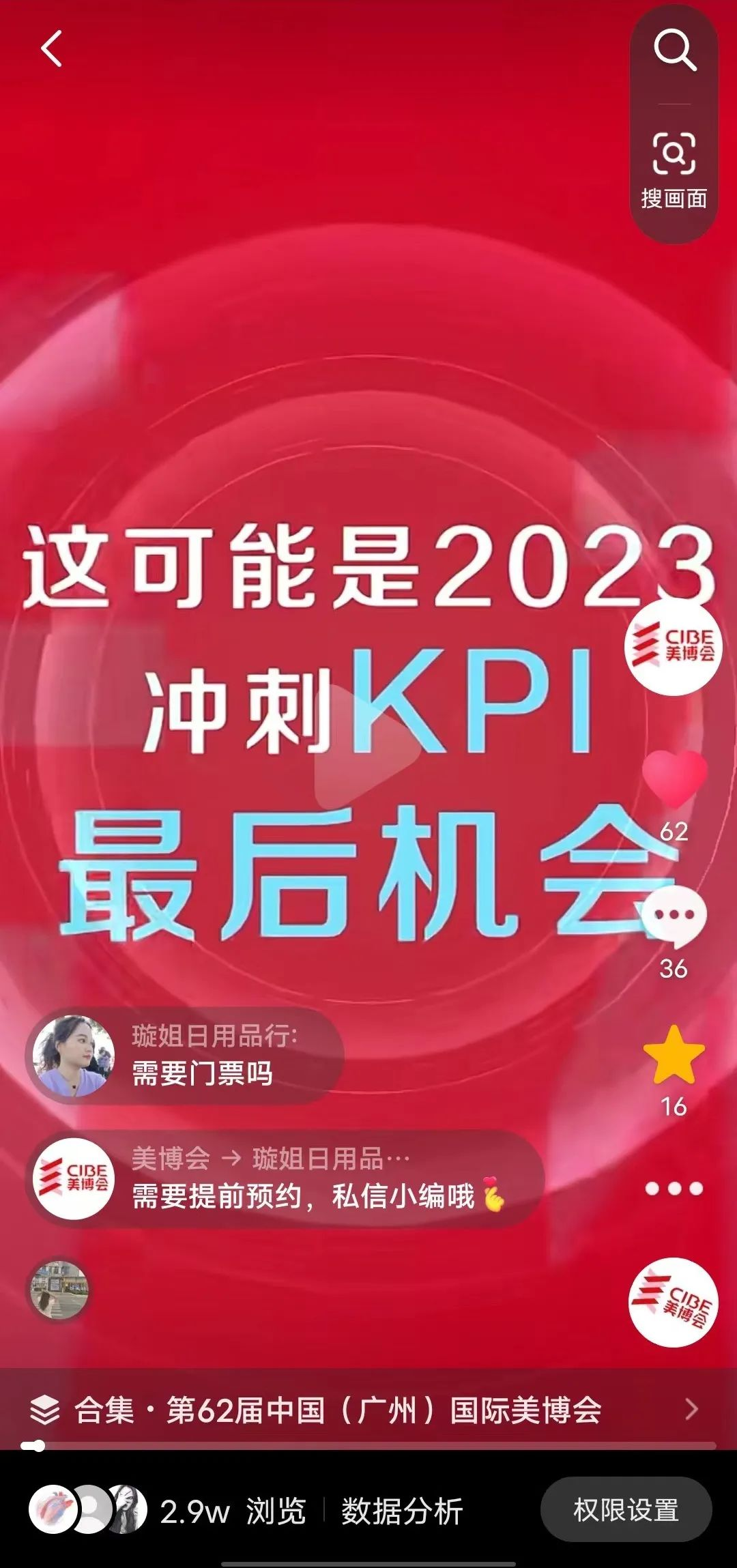Open the 美博会 author avatar beside the video
The image size is (737, 1568).
673,646
